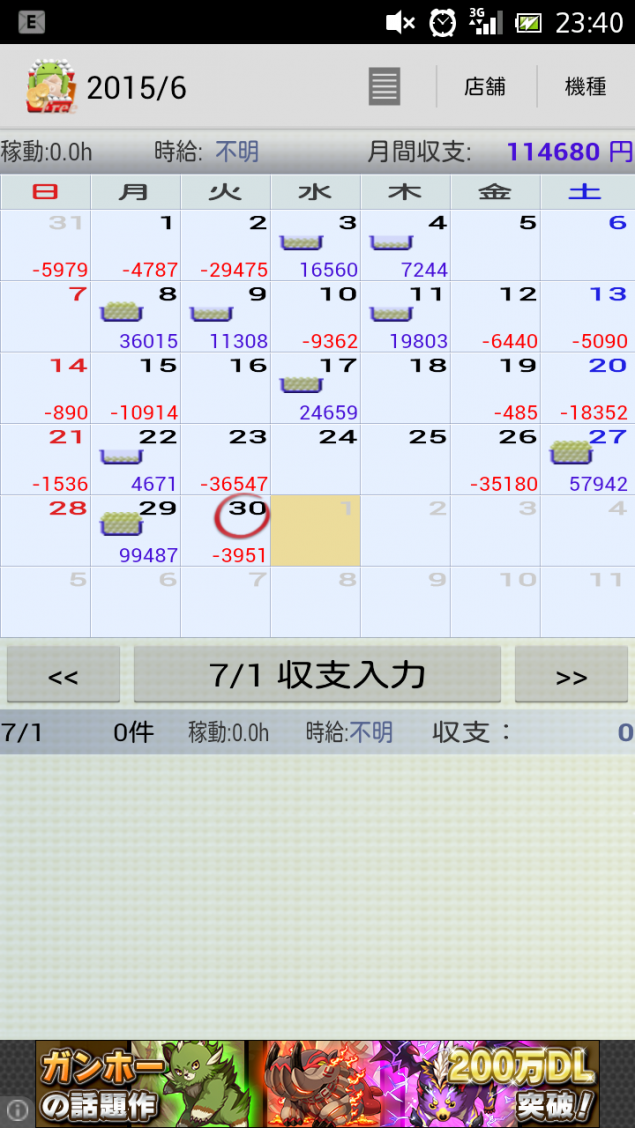Viewport: 635px width, 1128px height.
Task: Select June 23 showing -36547
Action: (226, 459)
